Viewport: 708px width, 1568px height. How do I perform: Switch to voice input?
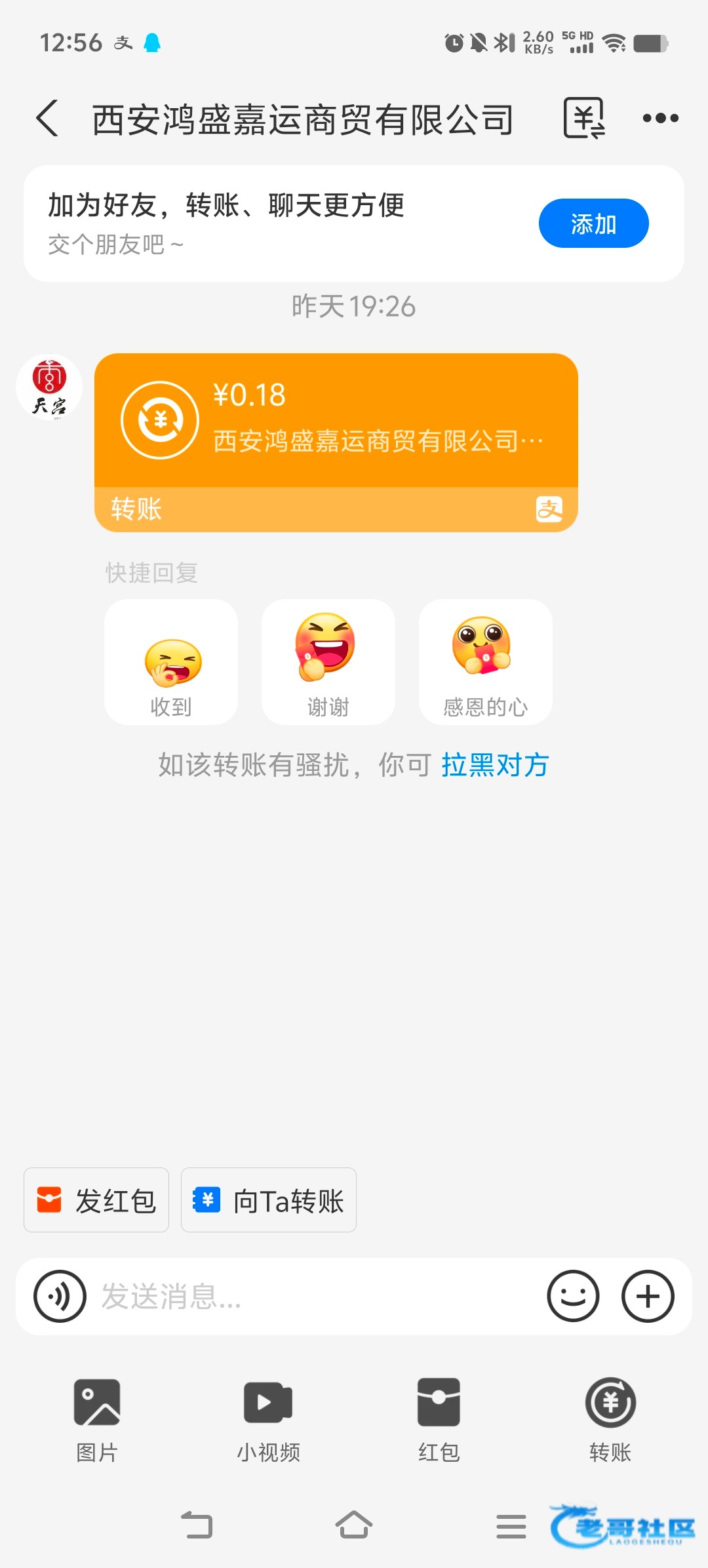[x=60, y=1296]
